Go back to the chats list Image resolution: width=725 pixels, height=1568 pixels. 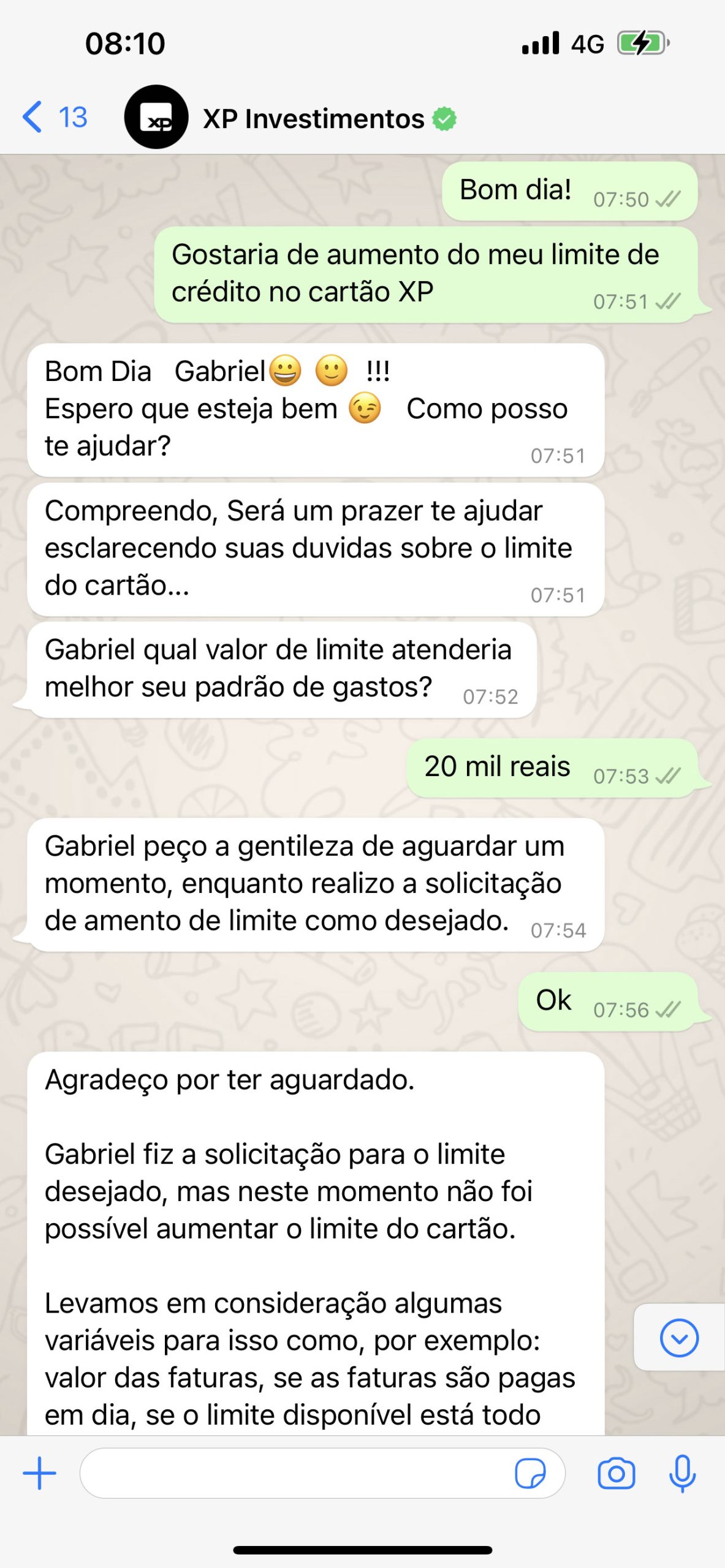tap(54, 117)
